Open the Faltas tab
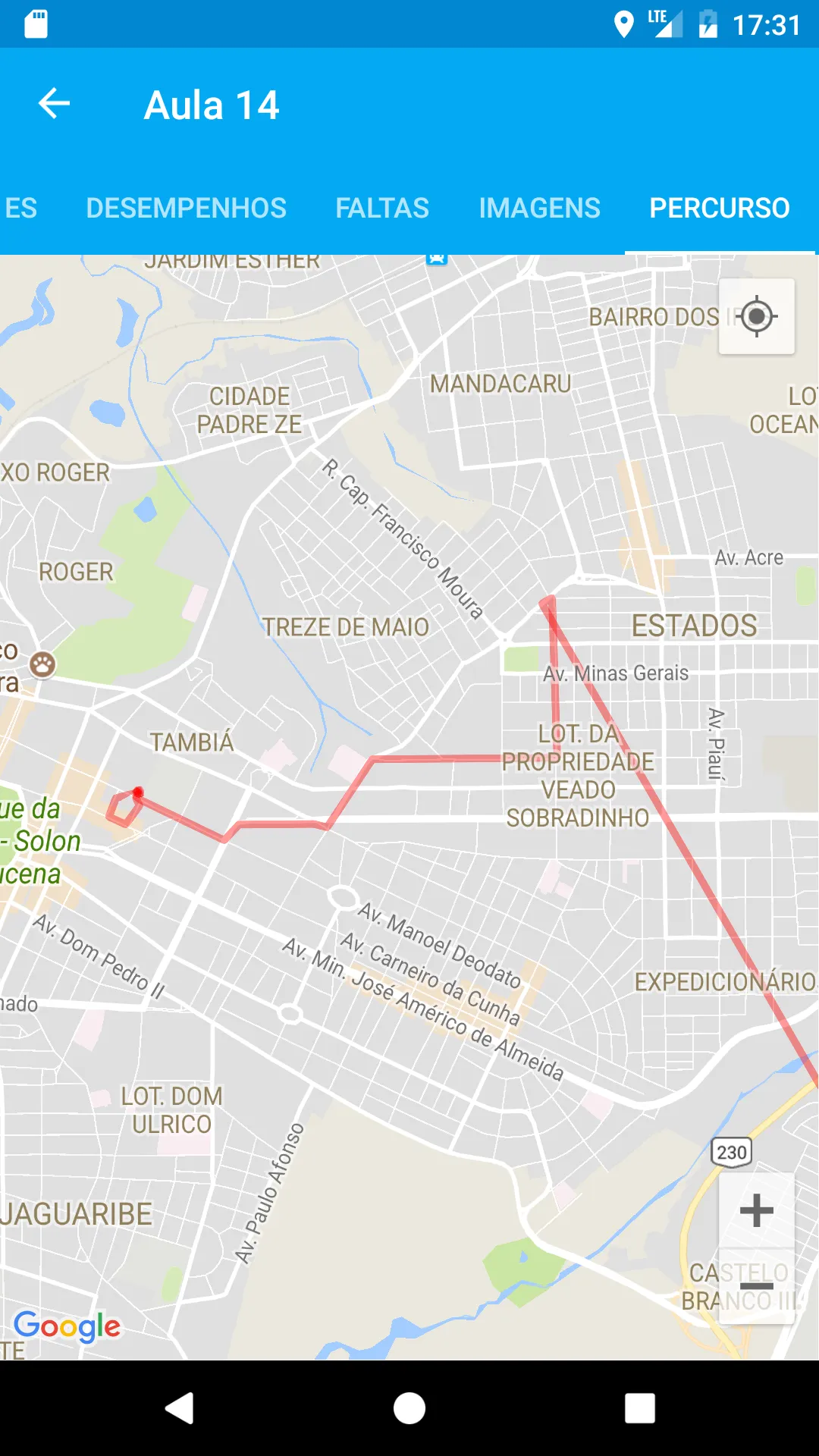Screen dimensions: 819x1456 tap(382, 208)
